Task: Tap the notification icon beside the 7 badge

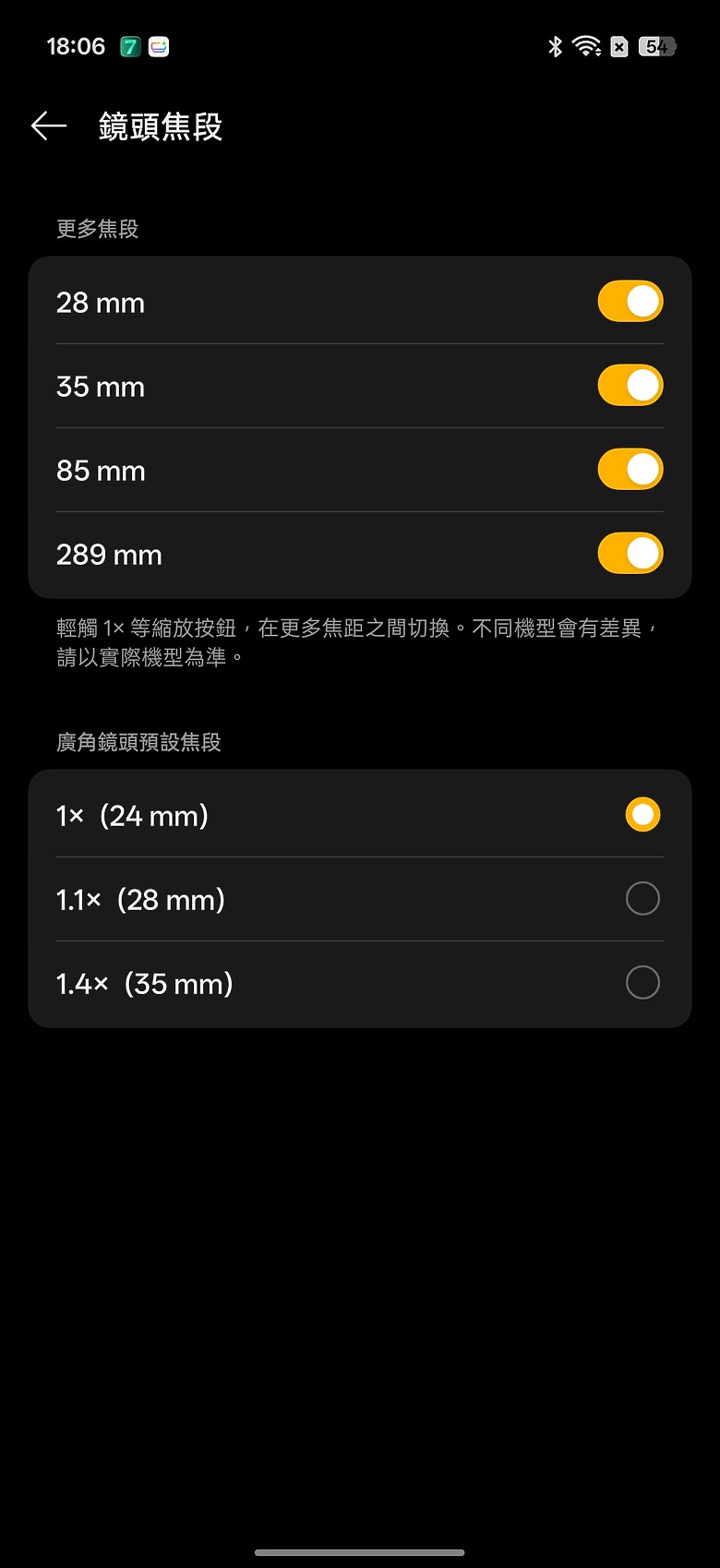Action: click(x=159, y=45)
